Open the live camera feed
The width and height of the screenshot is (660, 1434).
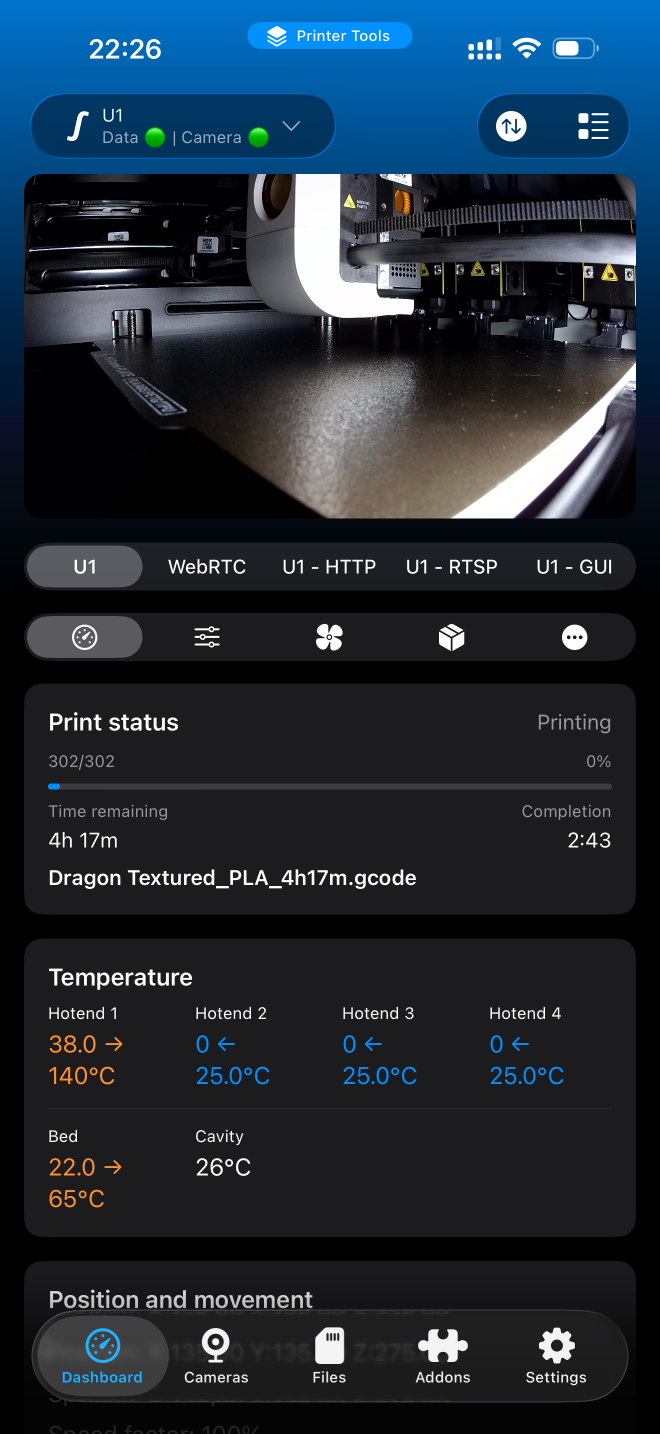(330, 346)
